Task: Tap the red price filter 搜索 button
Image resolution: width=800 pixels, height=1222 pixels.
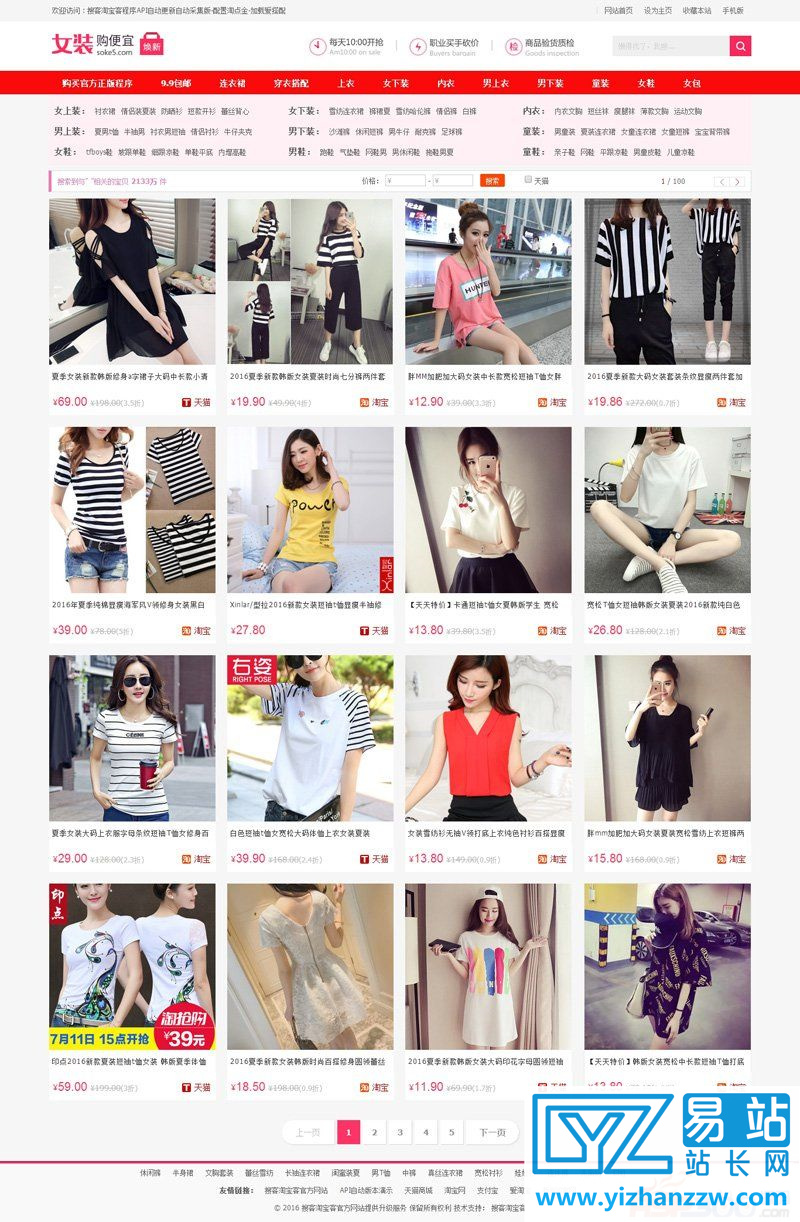Action: [x=492, y=181]
